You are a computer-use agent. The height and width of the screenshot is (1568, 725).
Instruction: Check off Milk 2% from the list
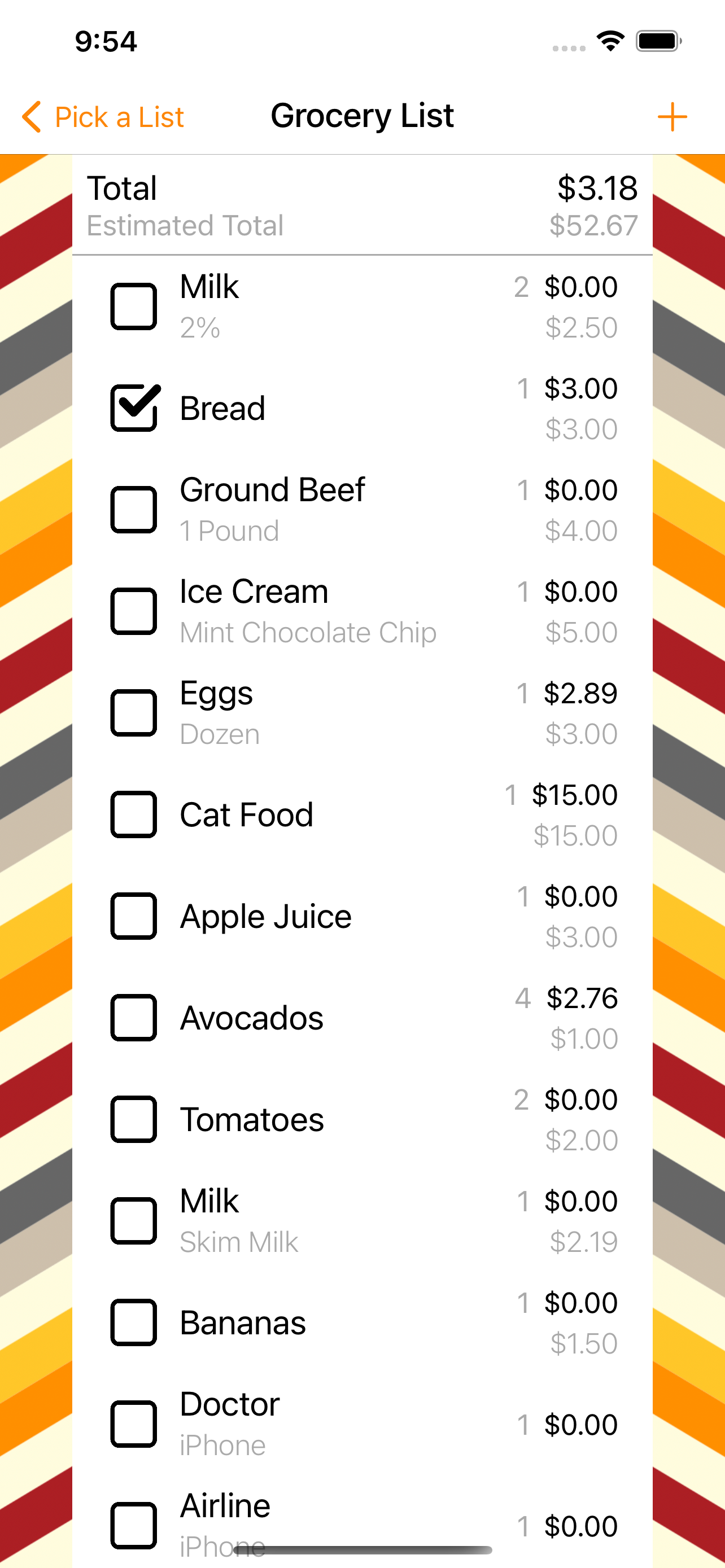pos(133,305)
